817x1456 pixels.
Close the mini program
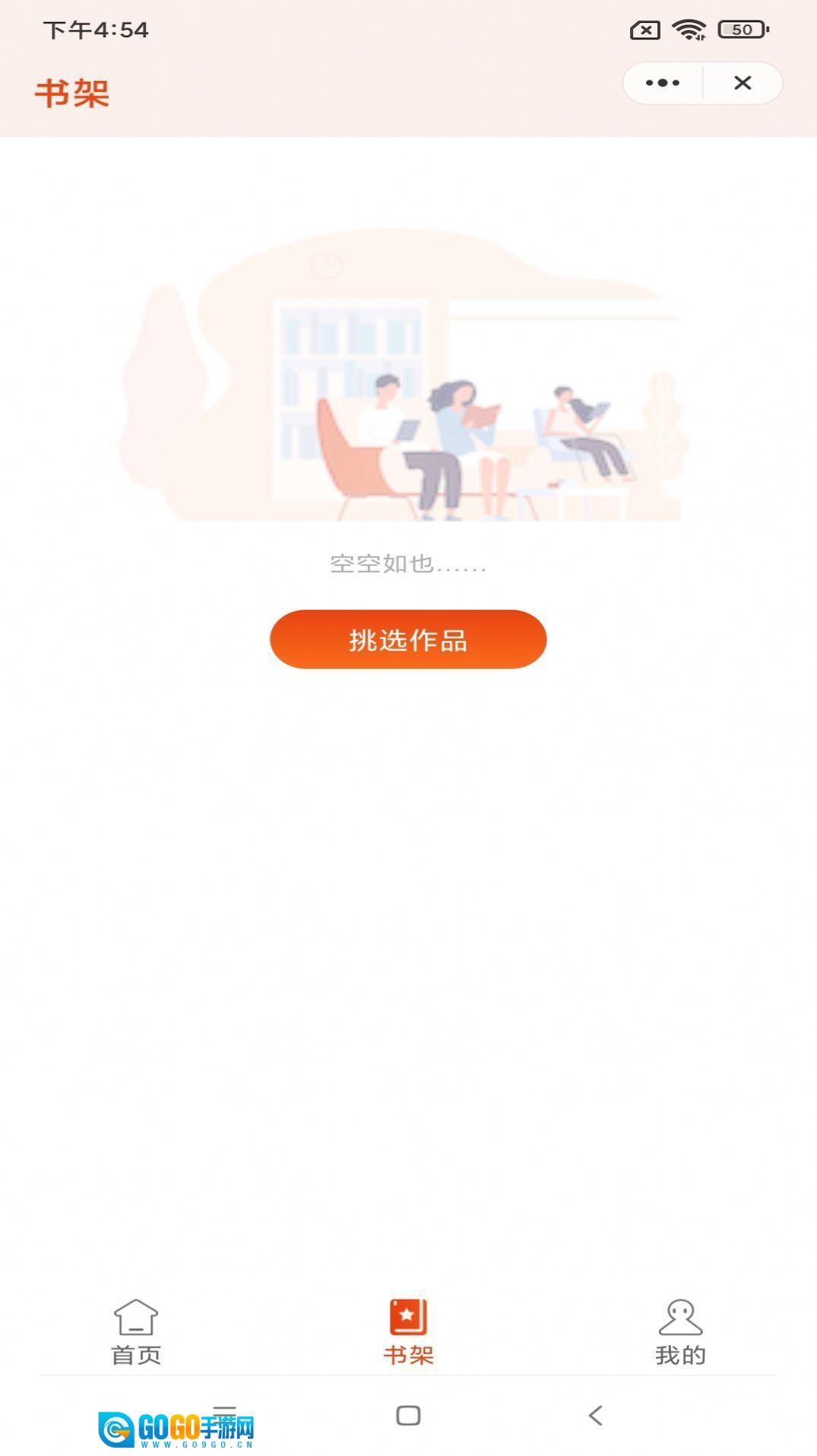coord(743,83)
